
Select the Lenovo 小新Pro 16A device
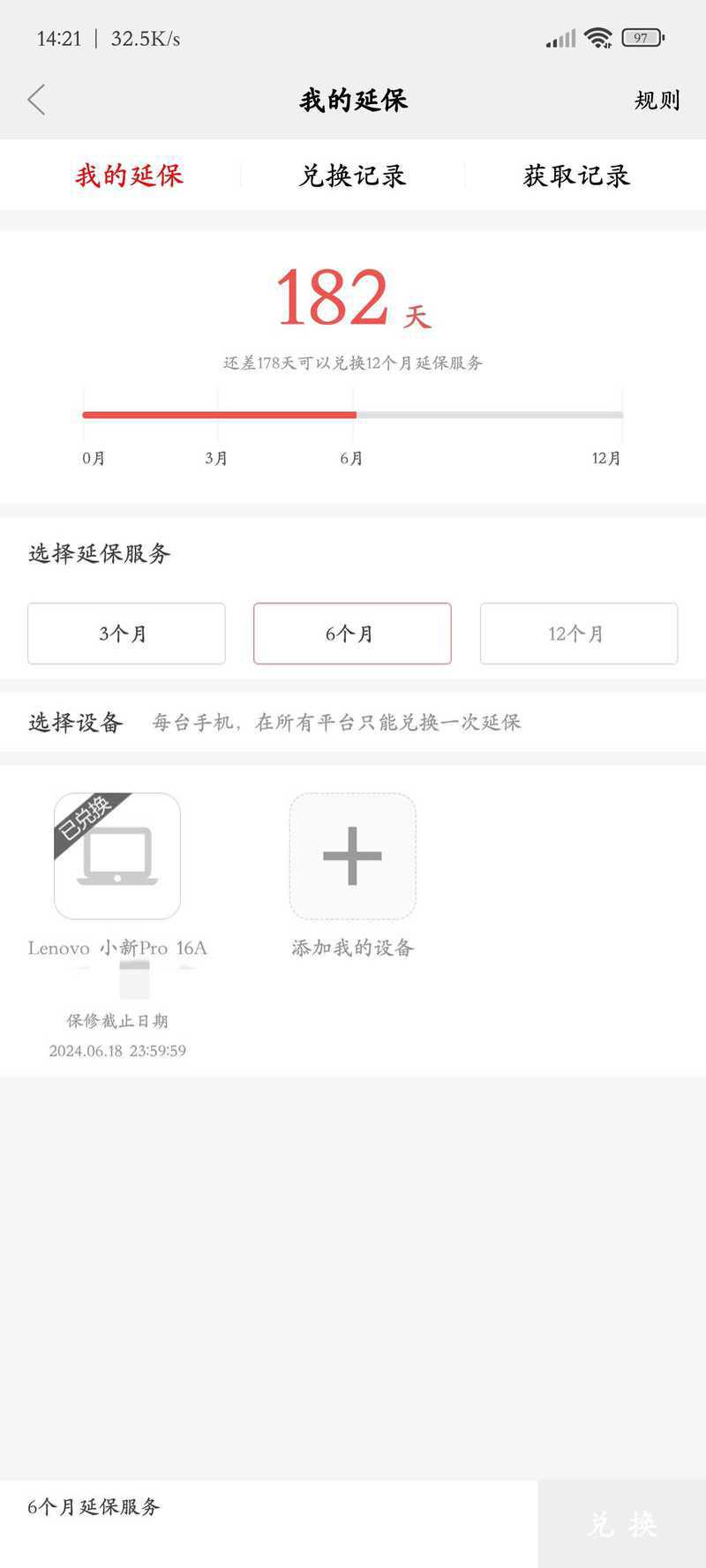pos(117,856)
